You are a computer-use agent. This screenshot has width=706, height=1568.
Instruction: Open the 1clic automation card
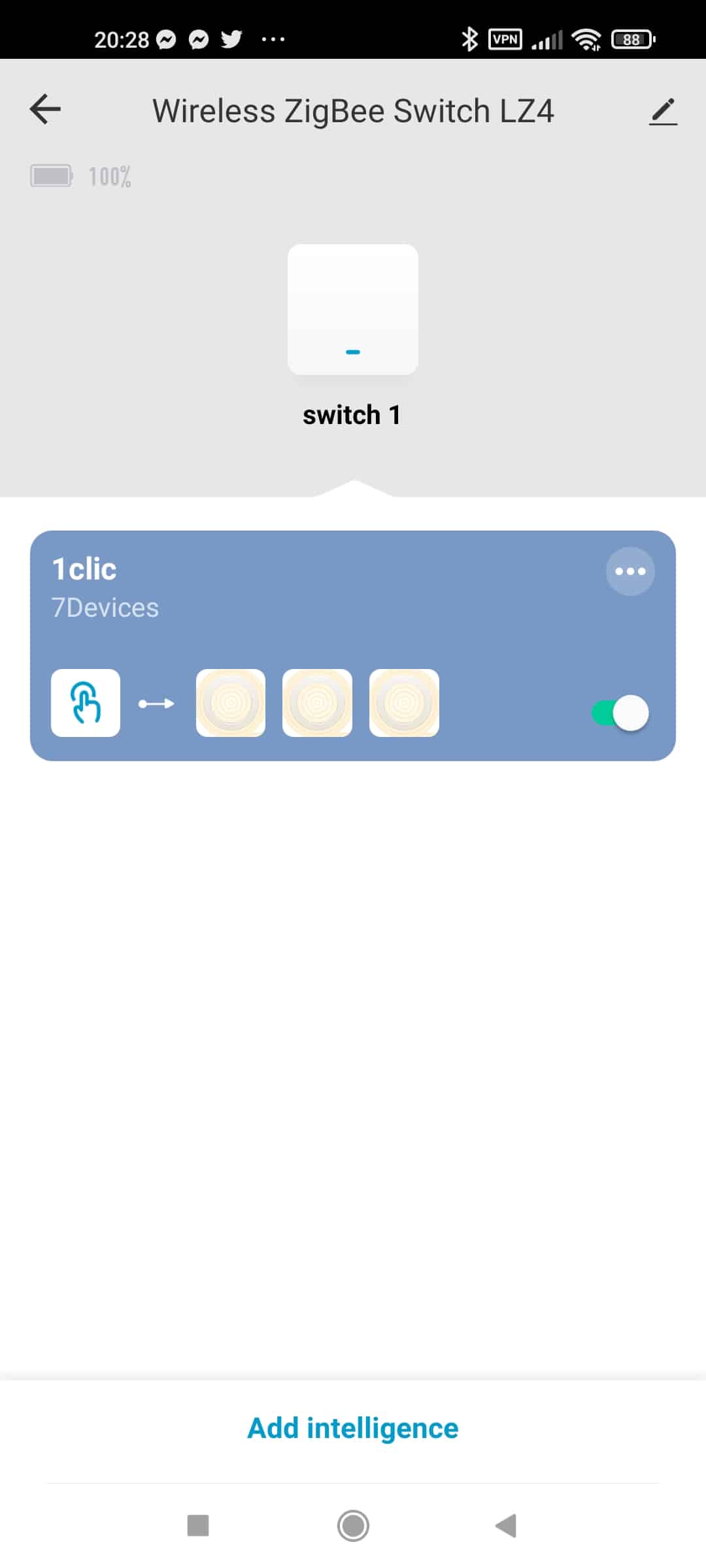tap(353, 645)
